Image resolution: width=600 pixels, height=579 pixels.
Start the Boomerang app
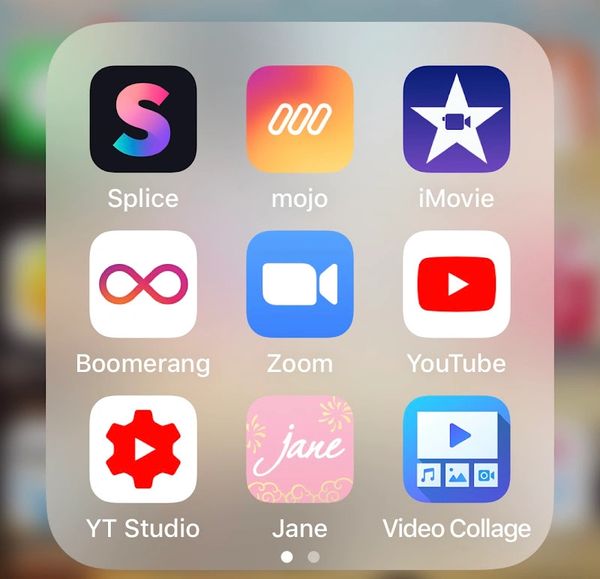click(143, 284)
